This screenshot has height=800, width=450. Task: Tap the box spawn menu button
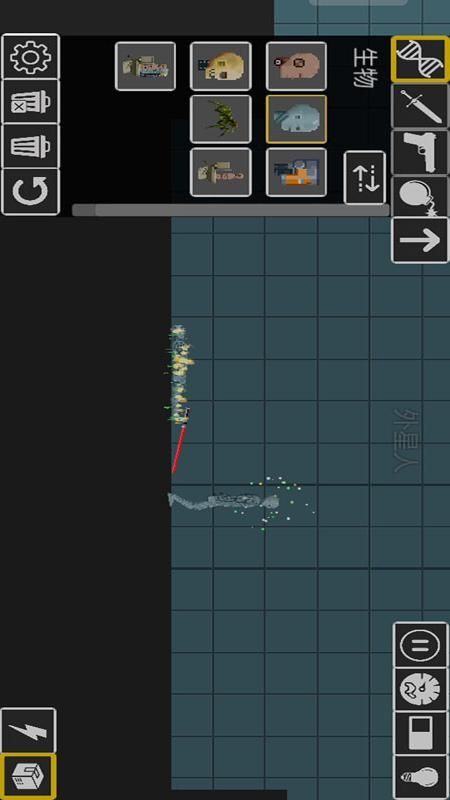coord(29,776)
